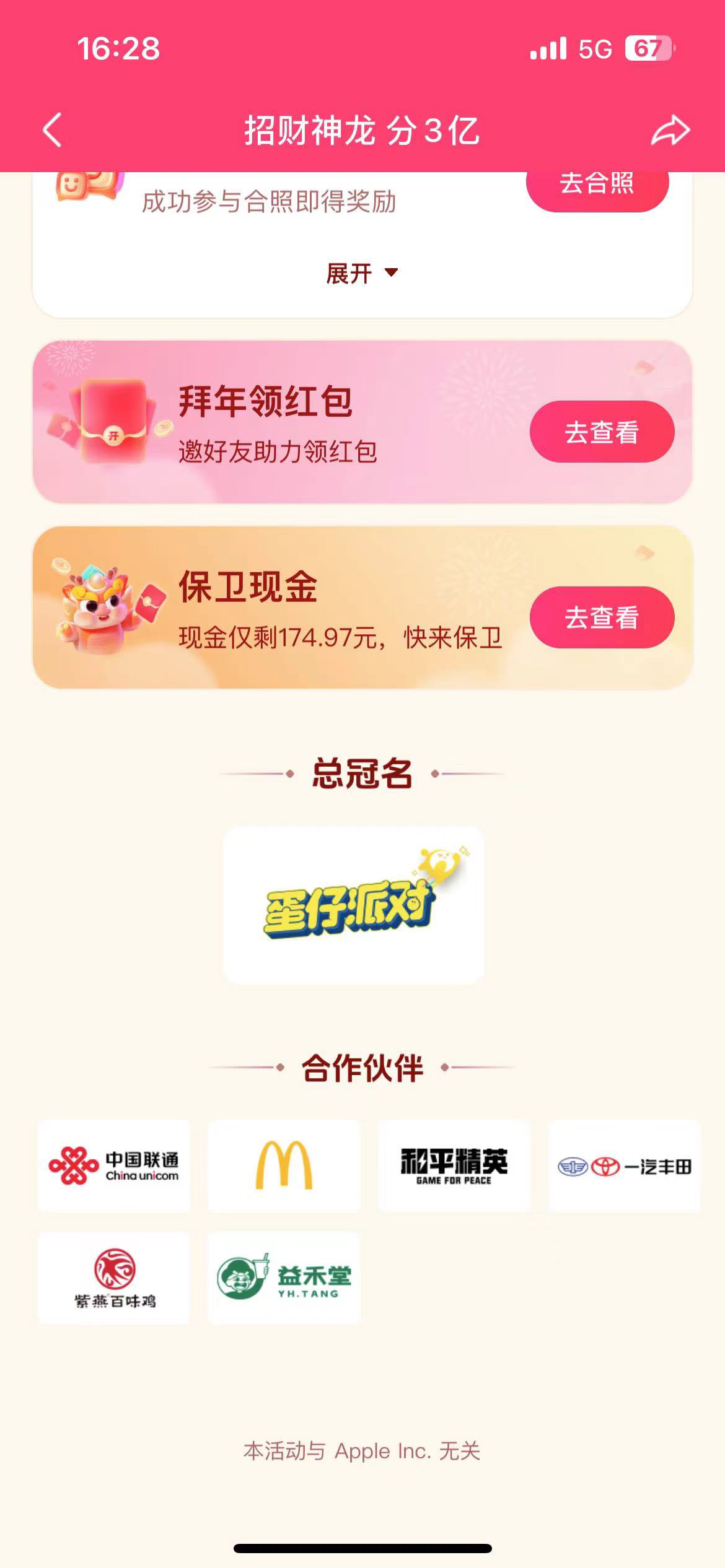Image resolution: width=725 pixels, height=1568 pixels.
Task: Open the 一汽丰田 partner tile
Action: 624,1166
